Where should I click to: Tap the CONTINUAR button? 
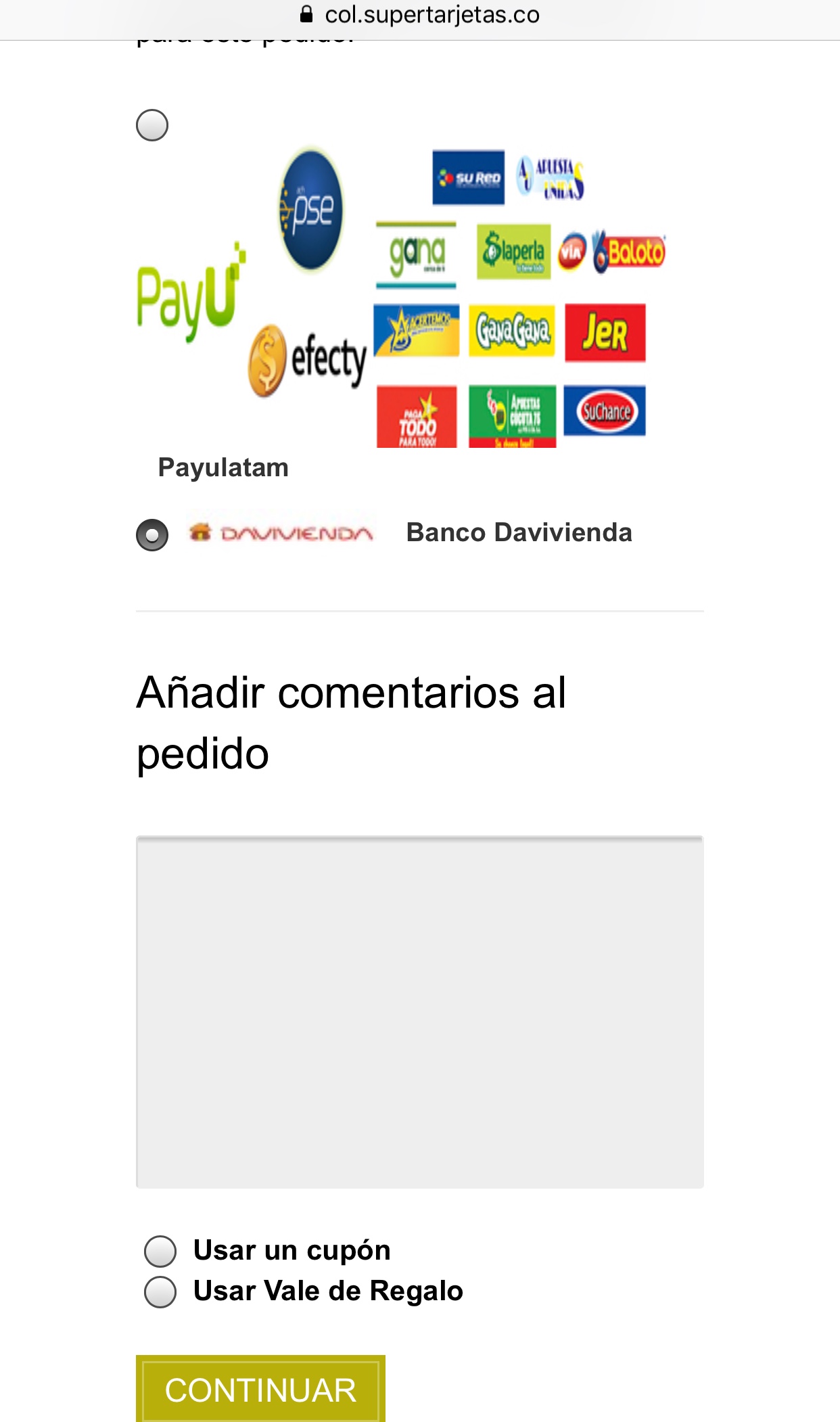pyautogui.click(x=260, y=1390)
